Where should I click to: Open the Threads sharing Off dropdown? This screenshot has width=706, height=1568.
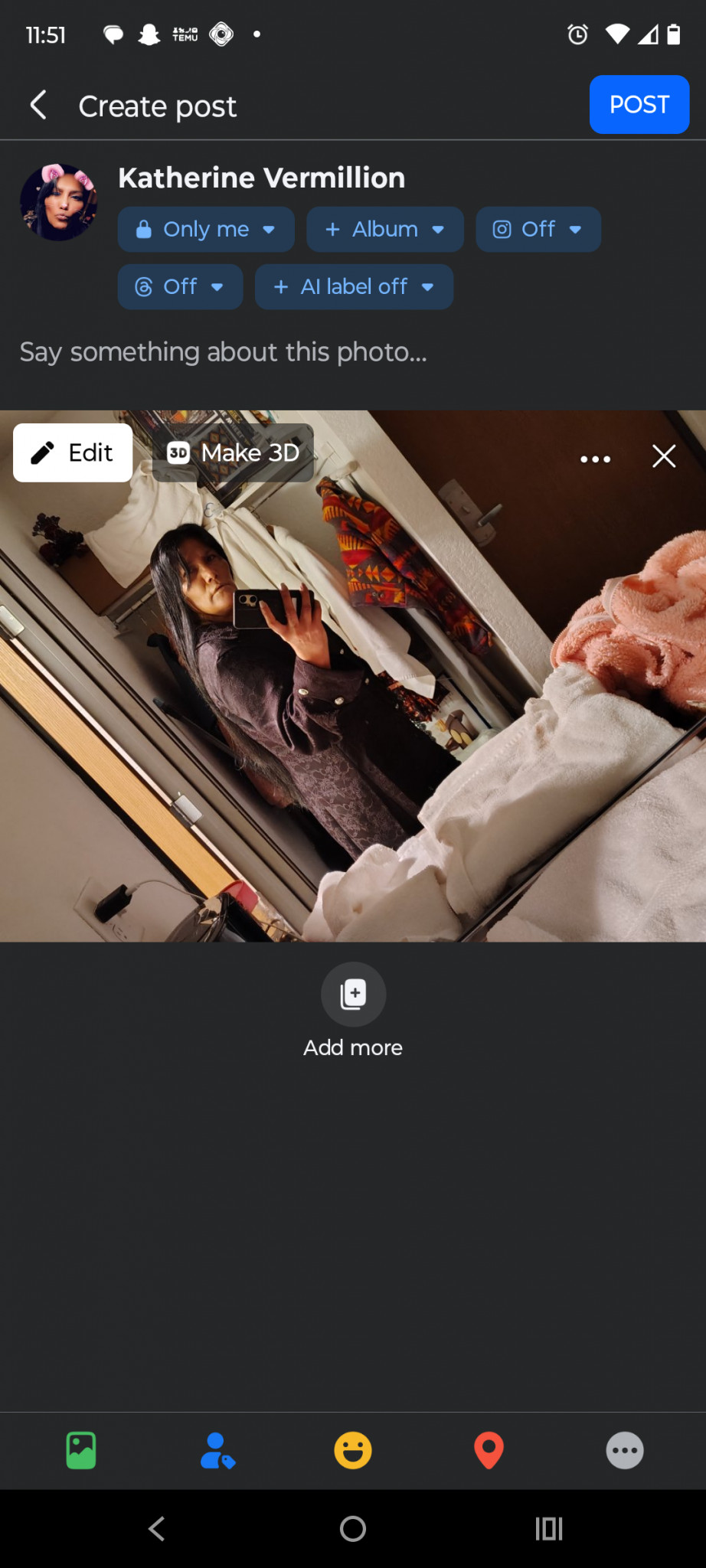pyautogui.click(x=180, y=287)
